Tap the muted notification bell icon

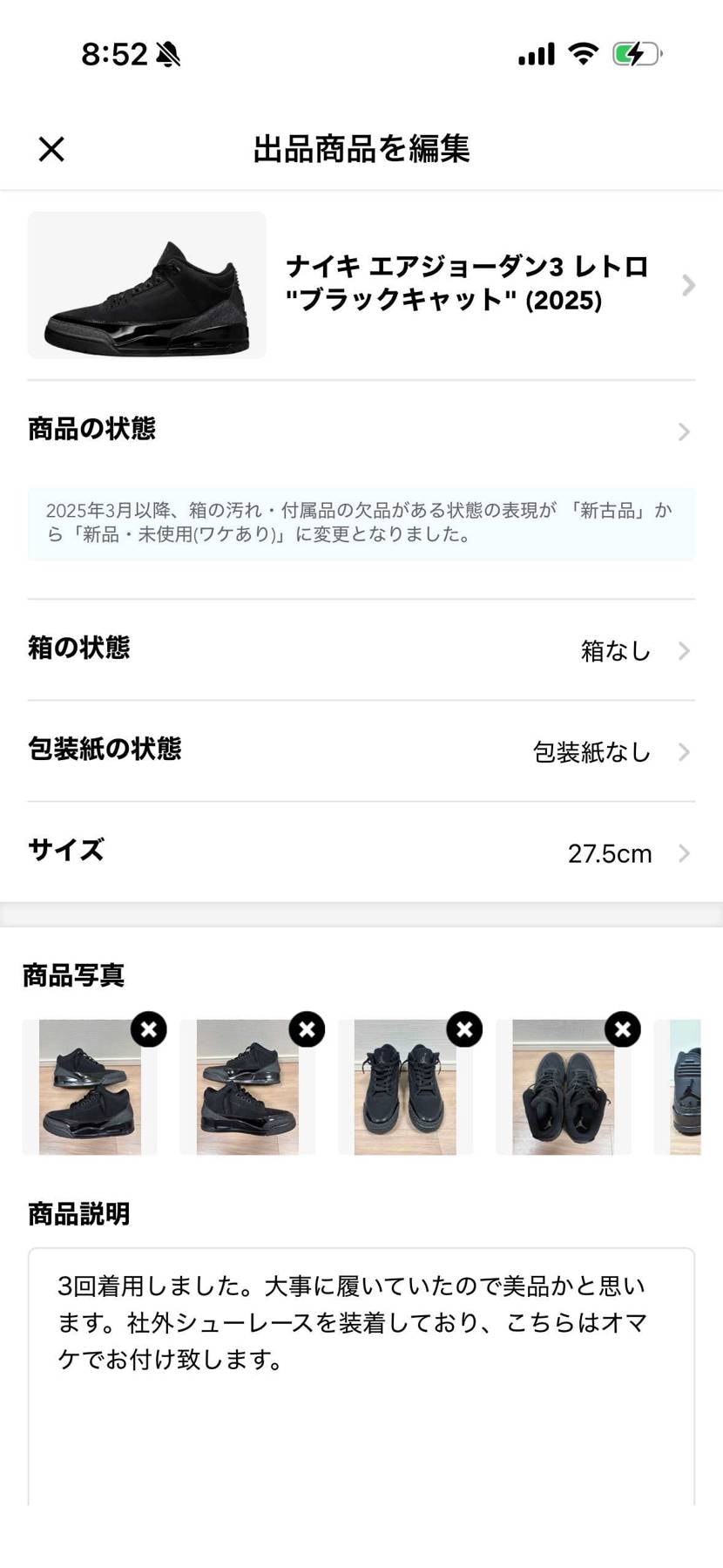pos(168,52)
